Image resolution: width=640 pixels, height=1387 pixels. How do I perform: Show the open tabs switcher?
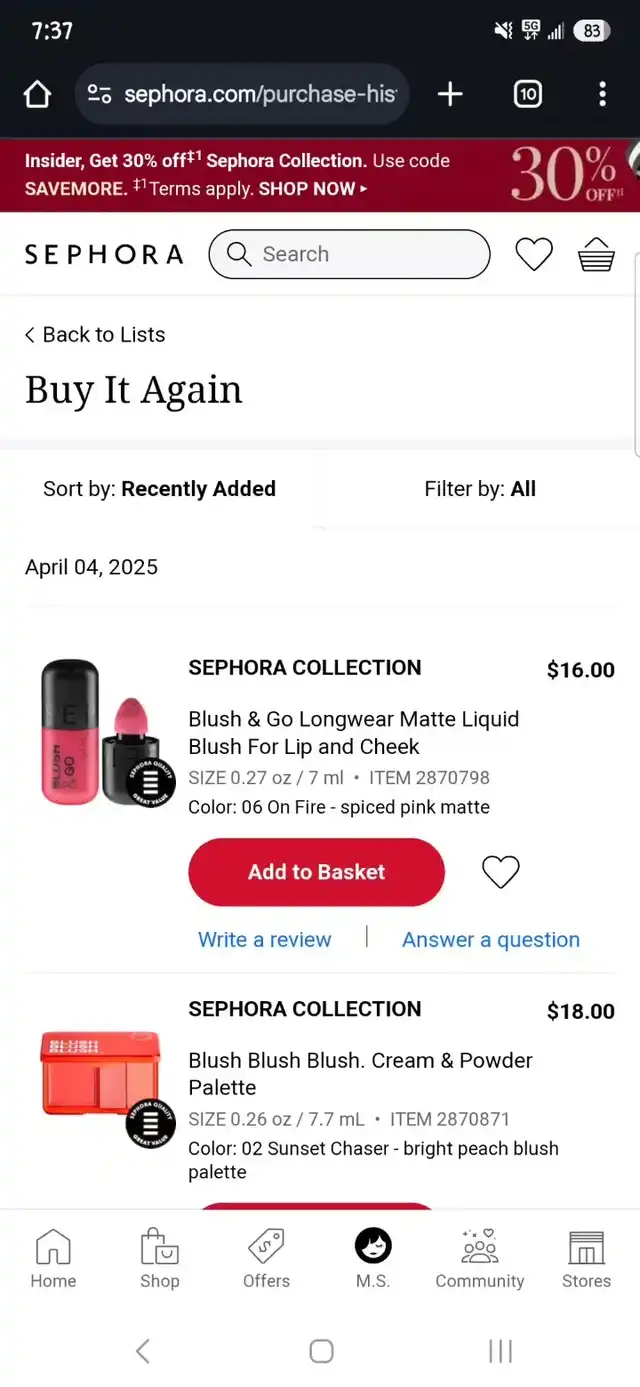coord(527,95)
